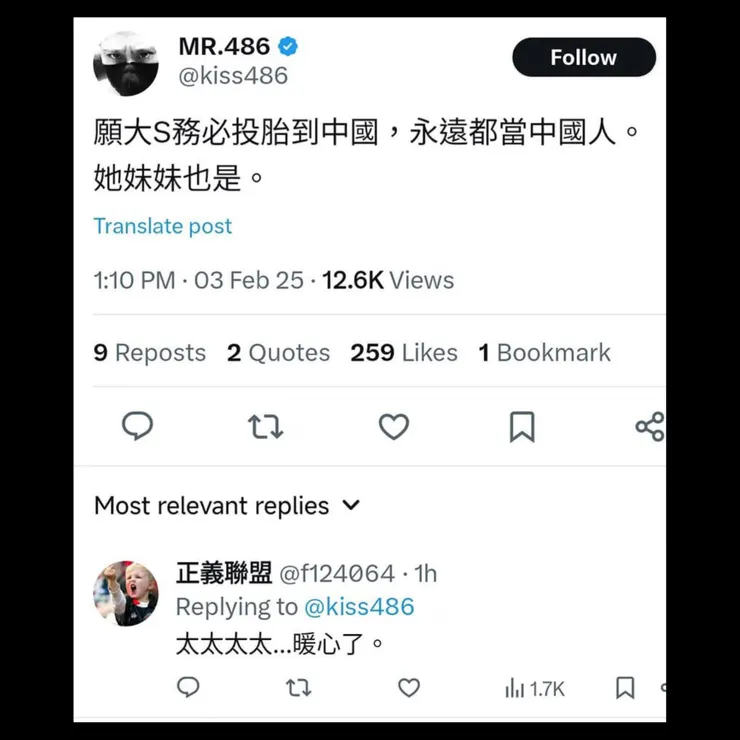View the 259 Likes list
740x740 pixels.
click(x=403, y=353)
